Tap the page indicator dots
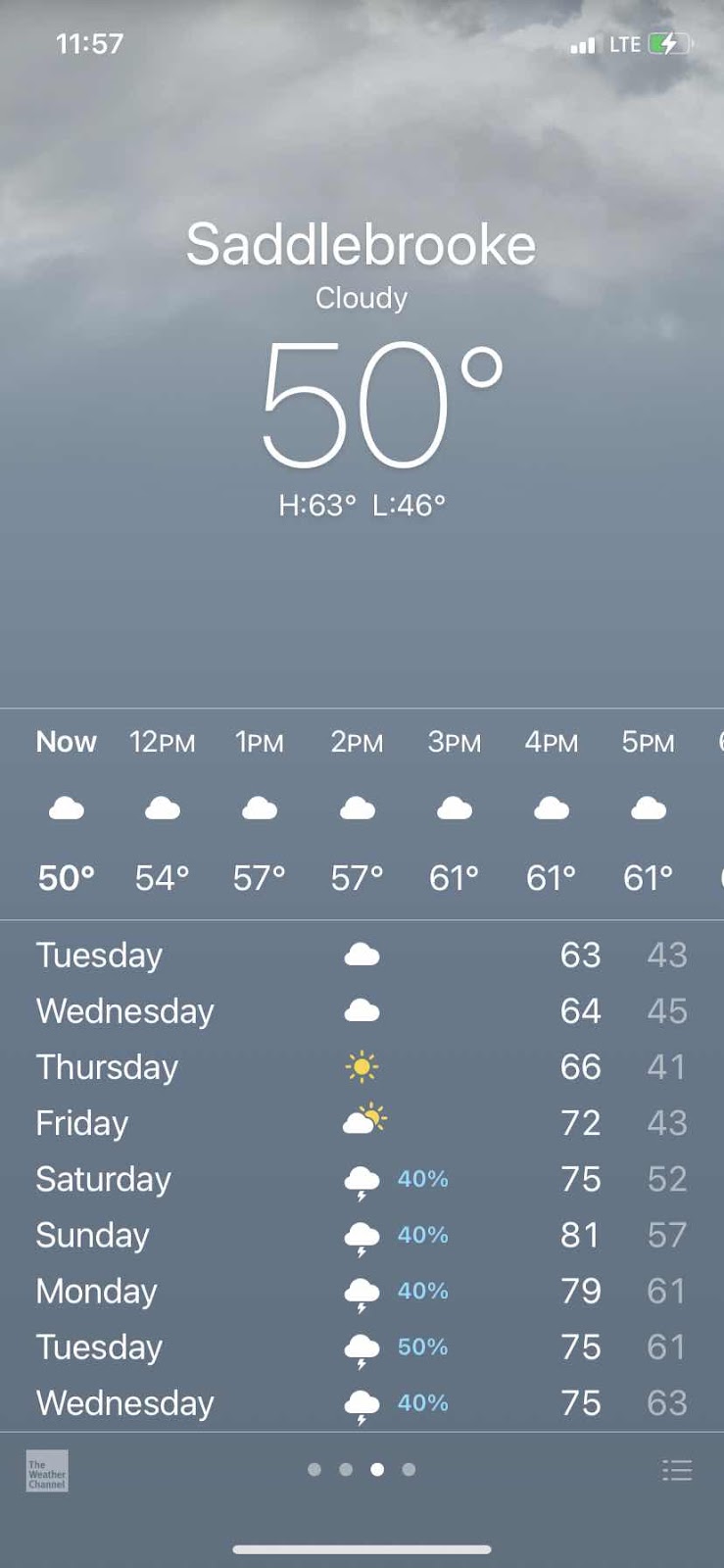 coord(362,1469)
